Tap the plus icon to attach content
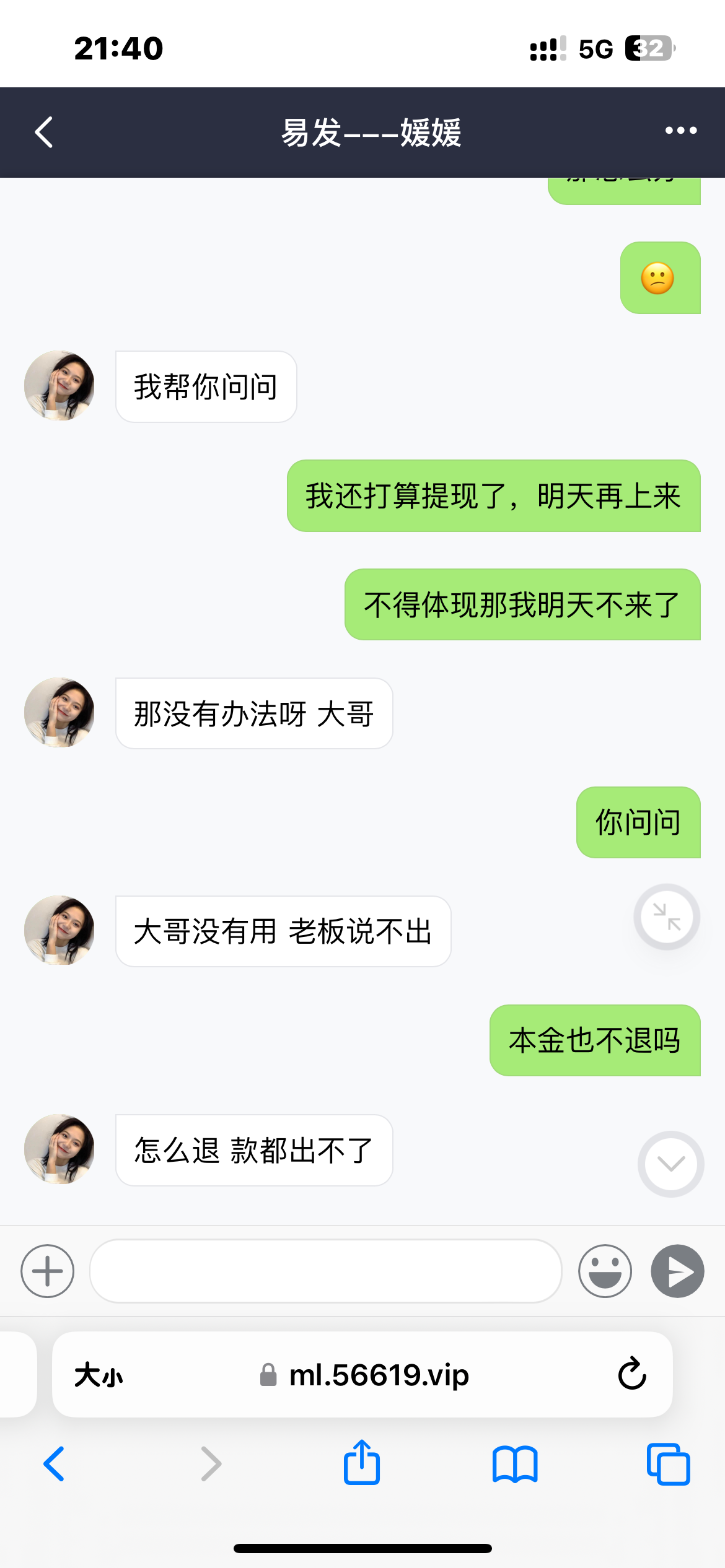This screenshot has width=725, height=1568. [47, 1271]
